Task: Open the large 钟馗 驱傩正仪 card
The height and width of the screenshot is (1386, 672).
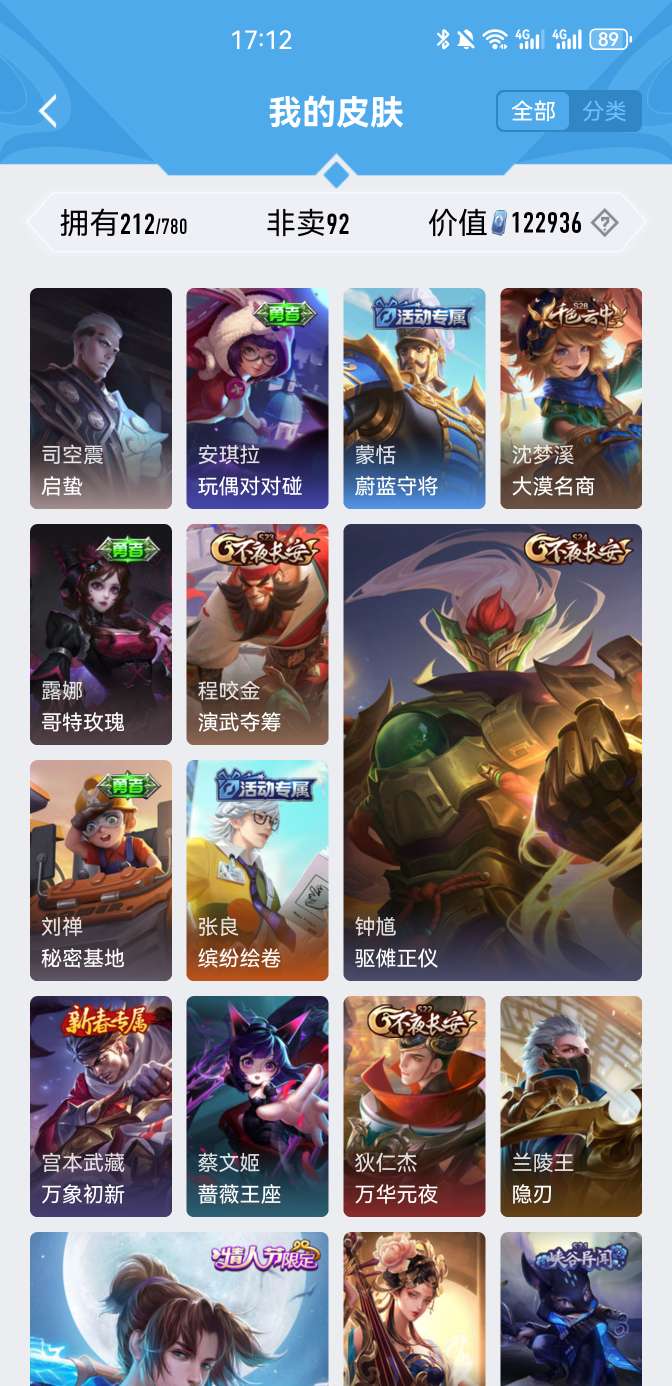Action: 492,752
